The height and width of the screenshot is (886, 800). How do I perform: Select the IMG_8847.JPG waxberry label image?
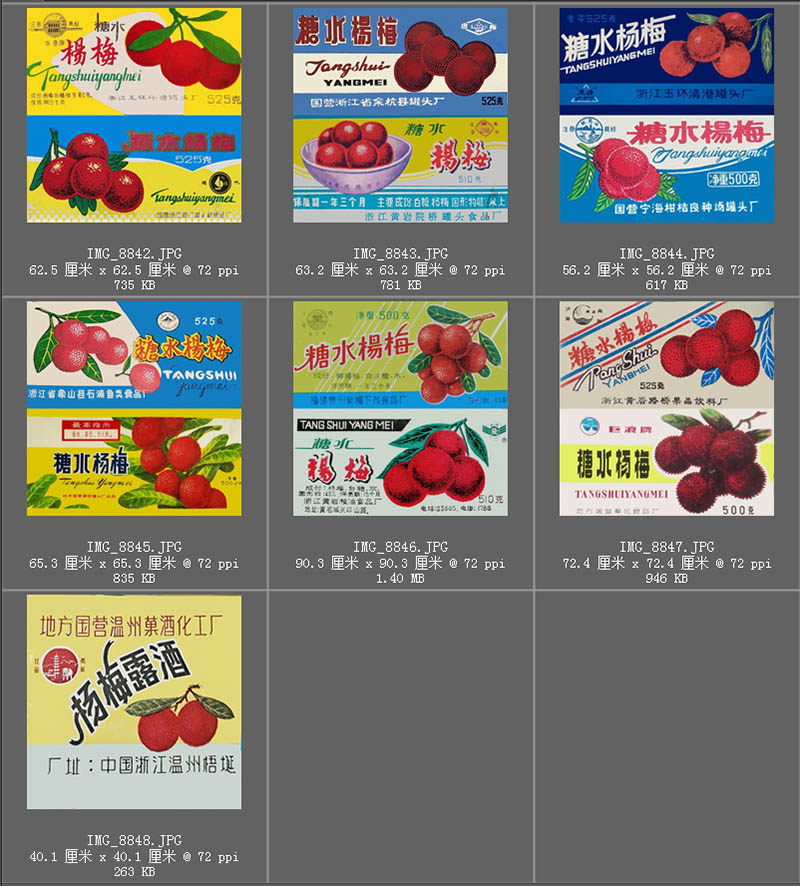[x=665, y=410]
